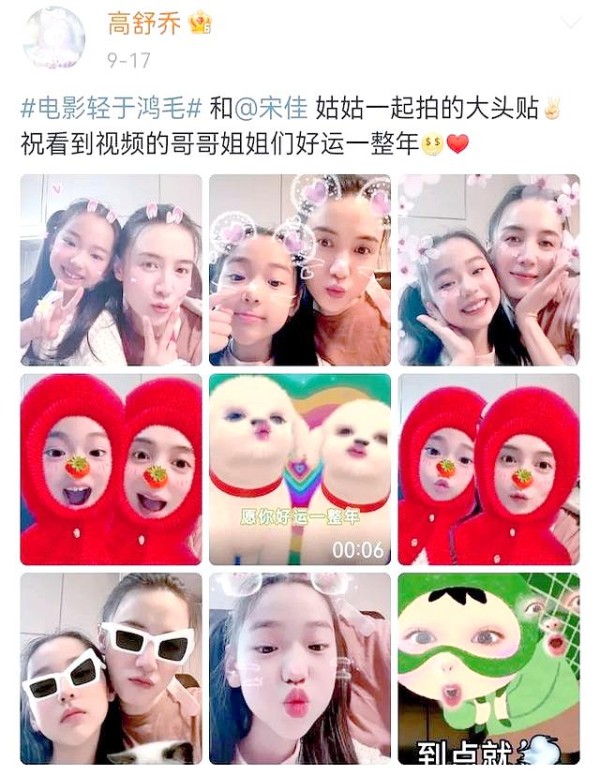The image size is (600, 776).
Task: Open the pouting red strawberry hood photo
Action: pyautogui.click(x=488, y=469)
